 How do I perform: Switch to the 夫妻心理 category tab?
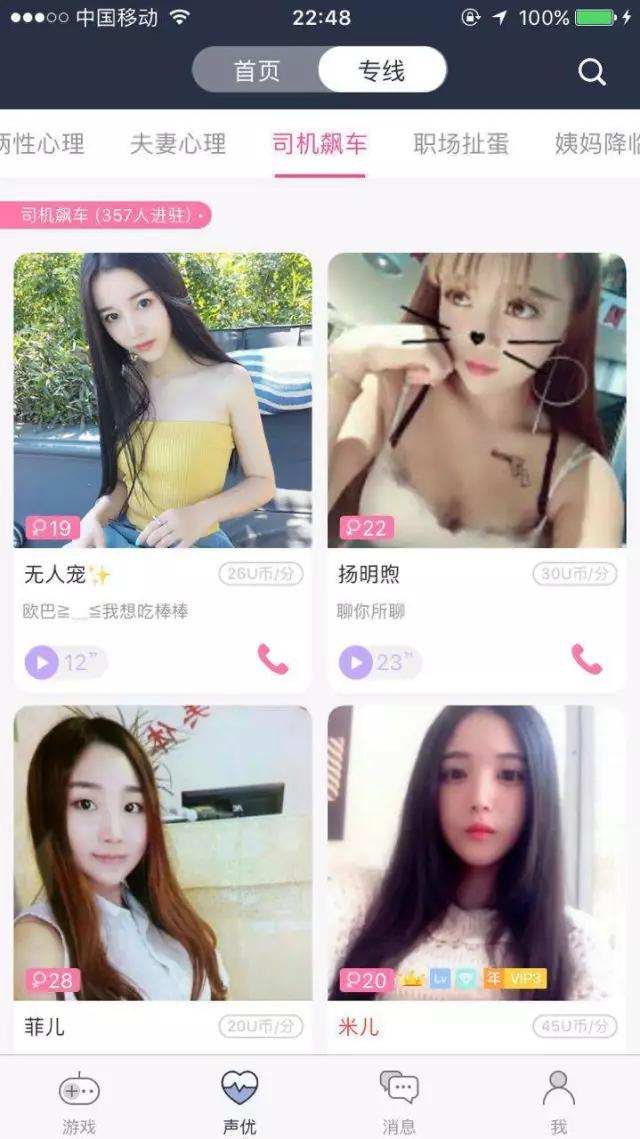click(178, 144)
